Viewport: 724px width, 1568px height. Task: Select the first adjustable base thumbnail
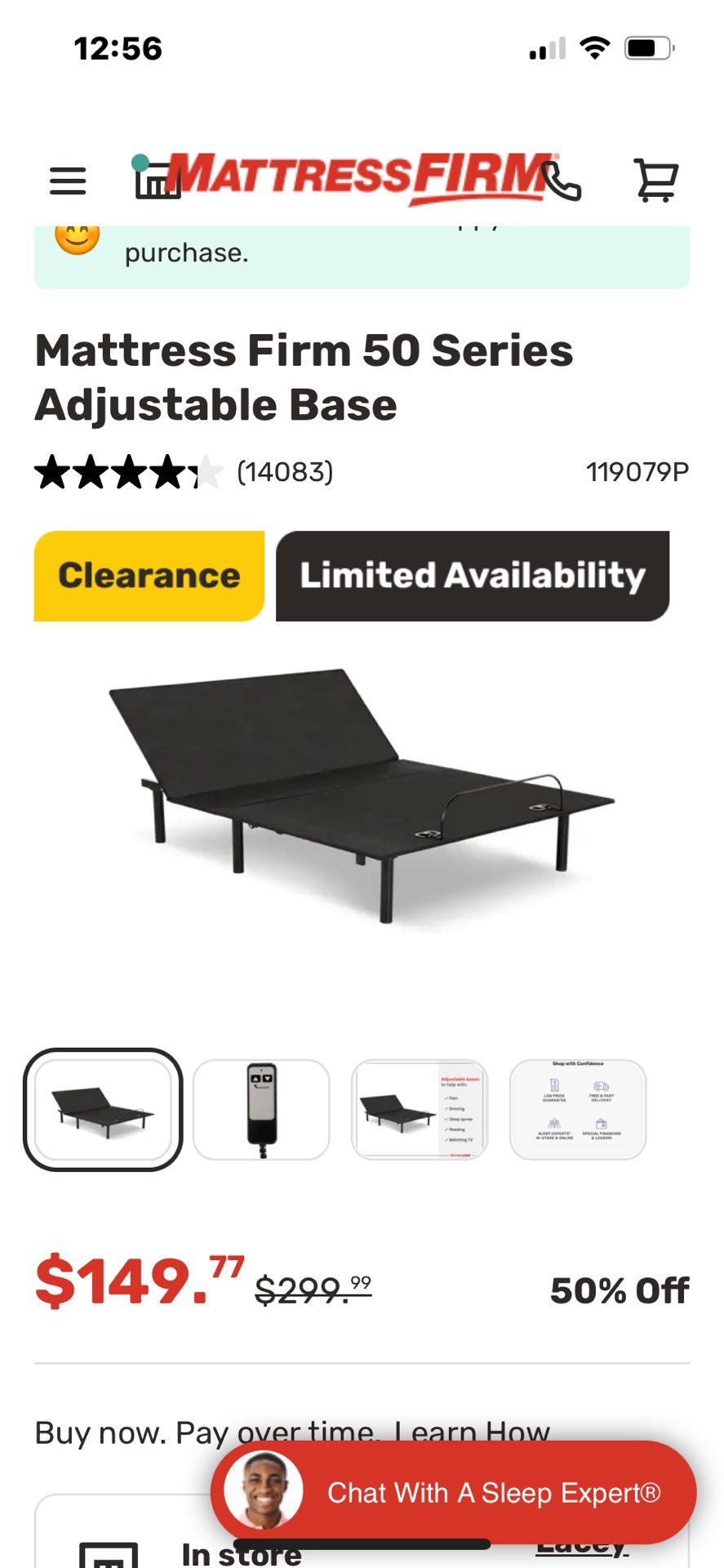click(103, 1109)
